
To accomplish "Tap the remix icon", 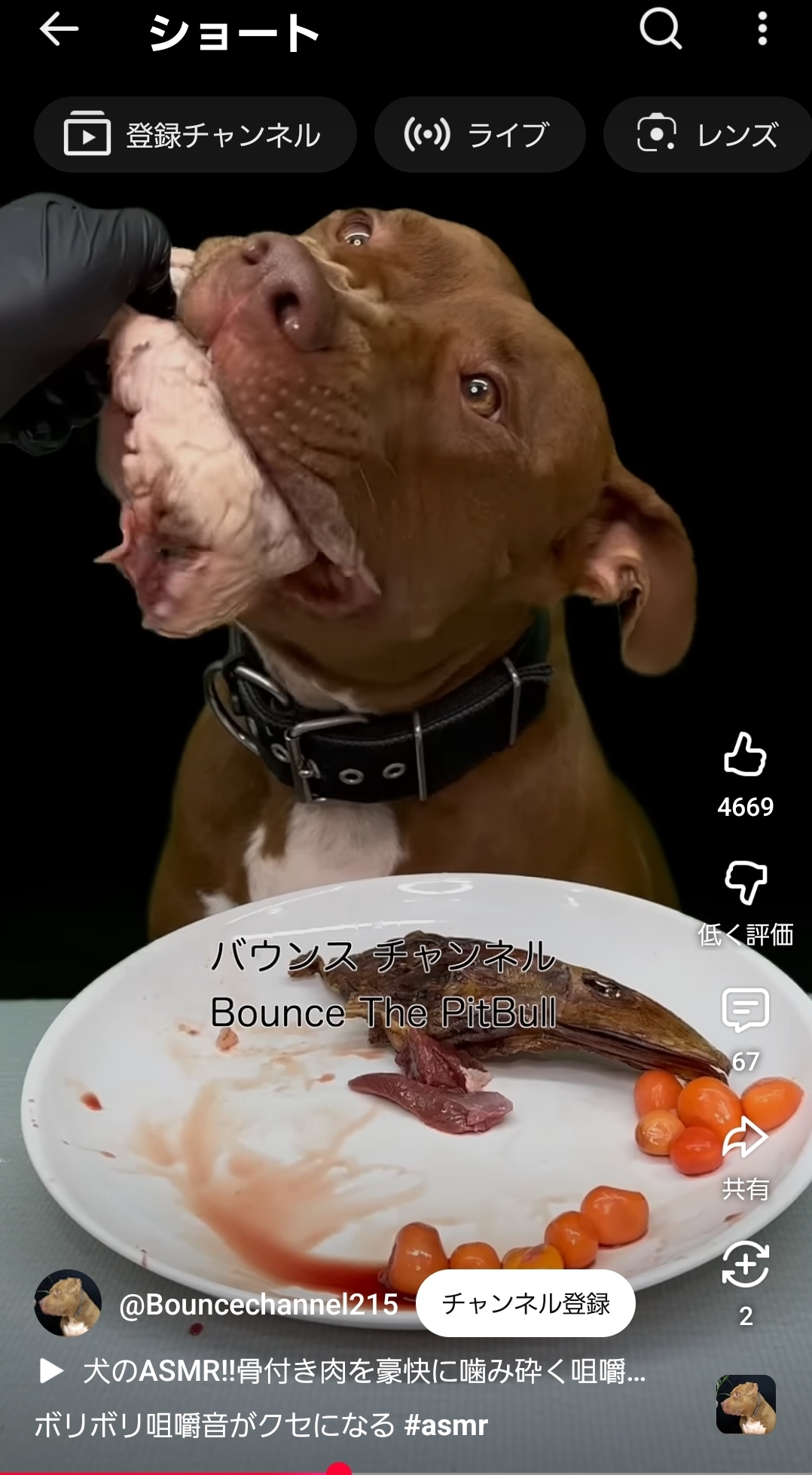I will 745,1265.
